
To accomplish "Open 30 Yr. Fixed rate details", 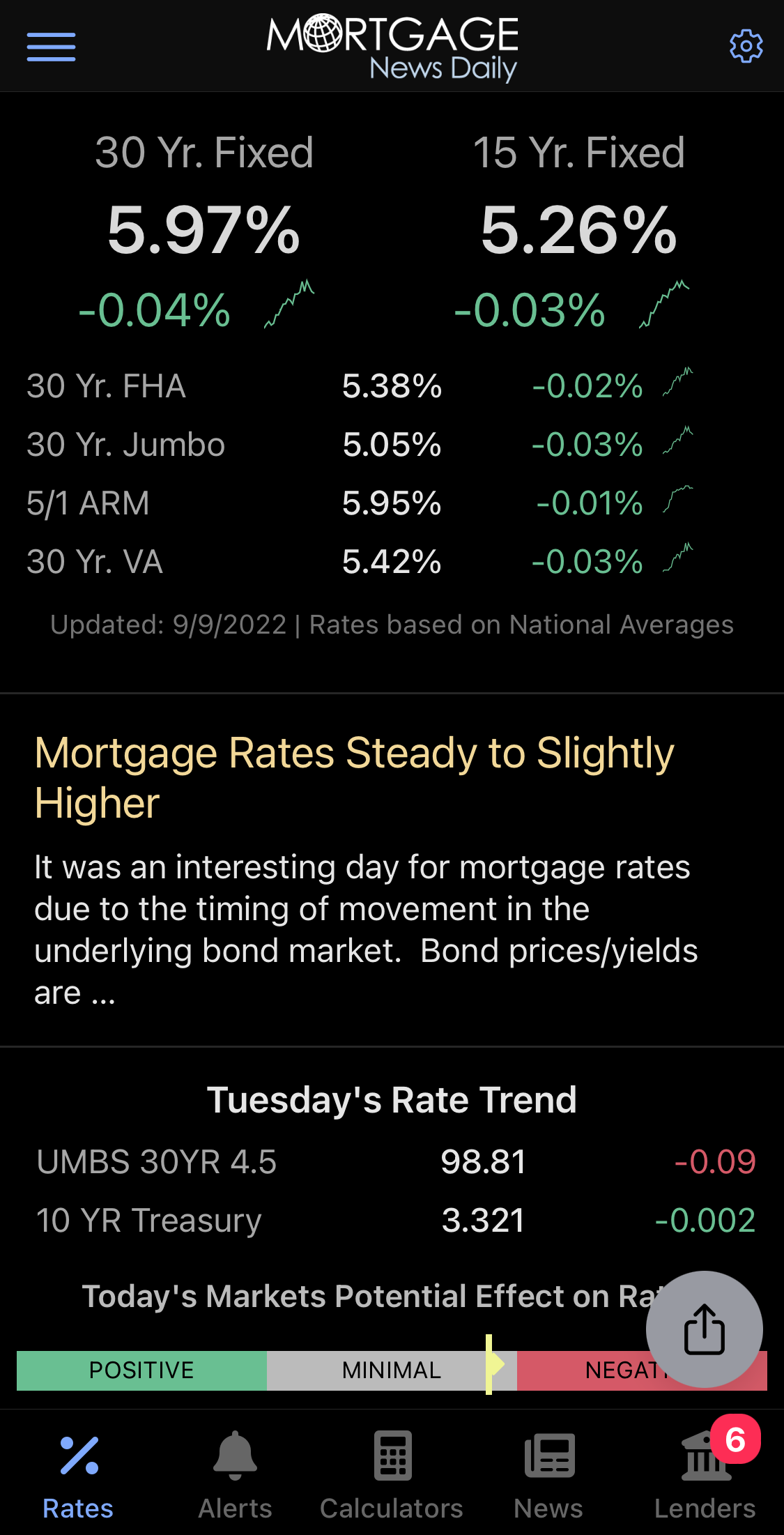I will (203, 231).
